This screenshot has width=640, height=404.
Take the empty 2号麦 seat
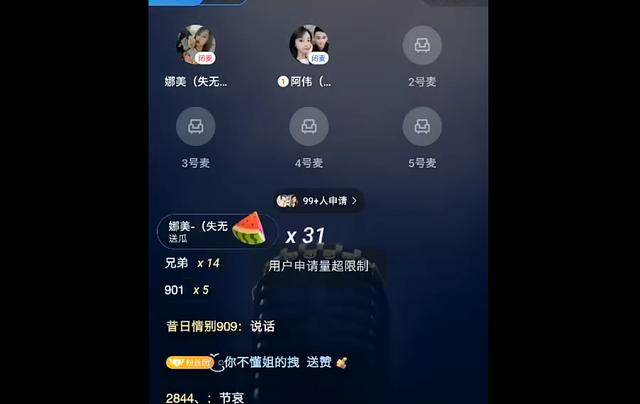(x=422, y=45)
